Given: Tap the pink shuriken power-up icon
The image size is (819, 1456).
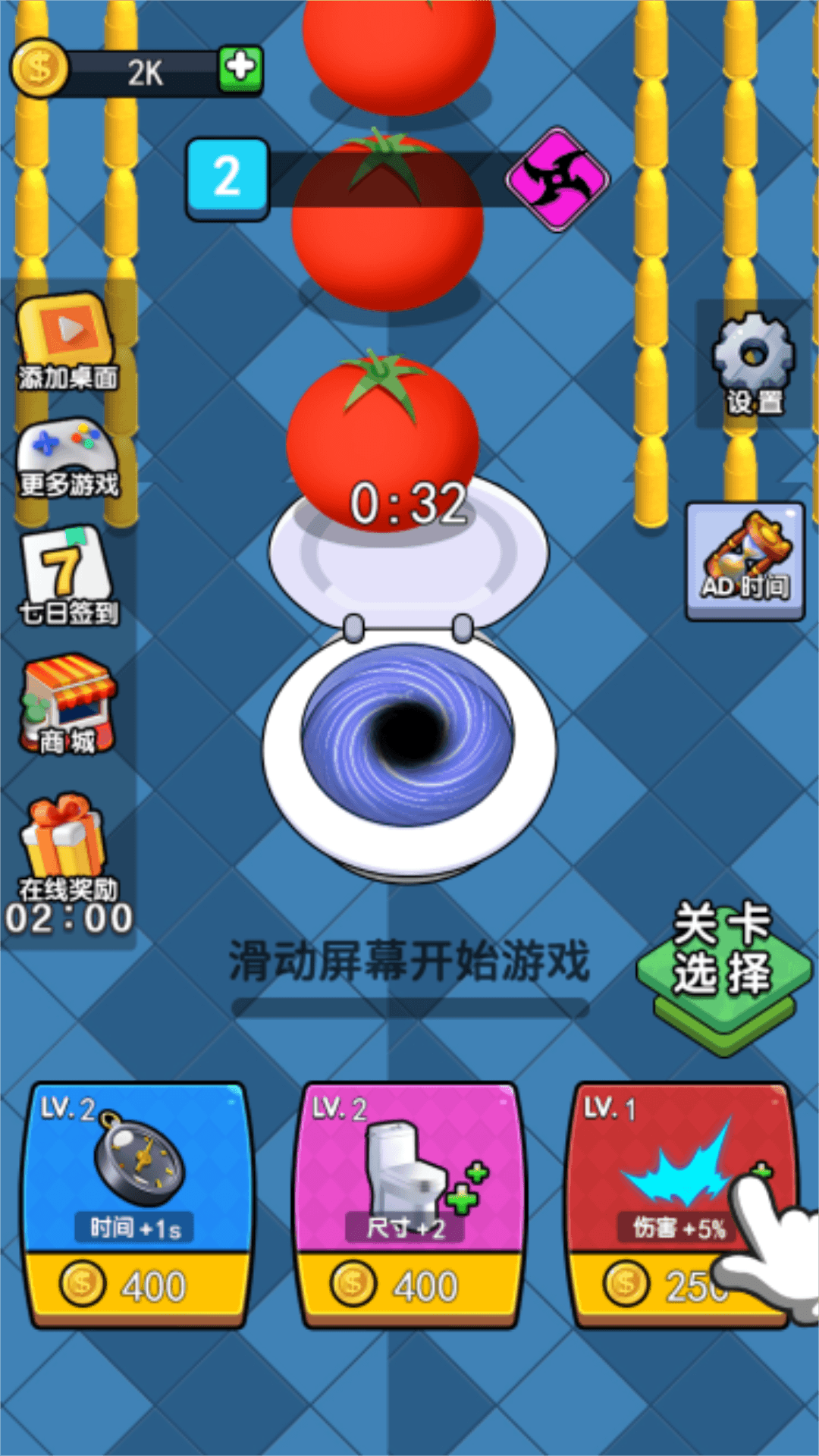Looking at the screenshot, I should click(x=559, y=180).
